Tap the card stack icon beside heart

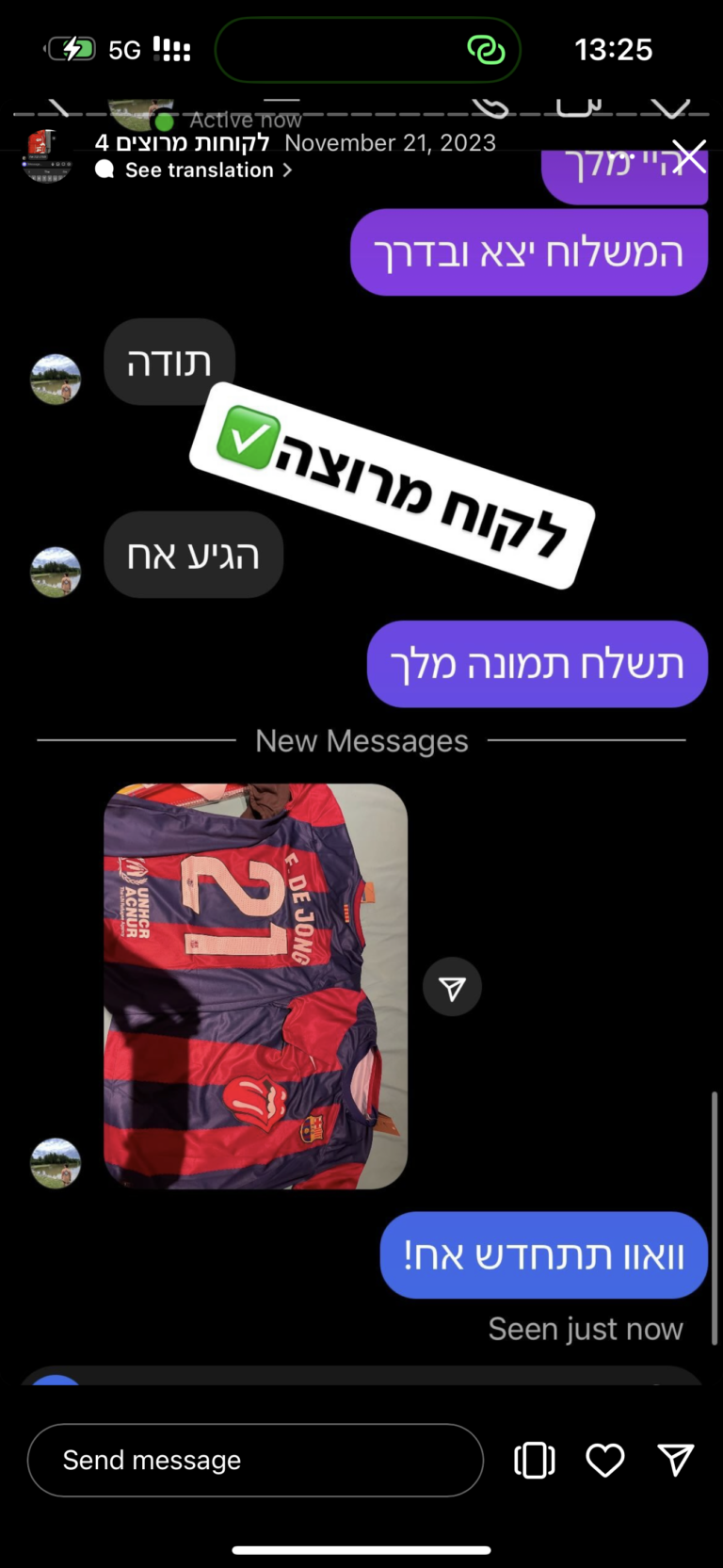point(534,1460)
